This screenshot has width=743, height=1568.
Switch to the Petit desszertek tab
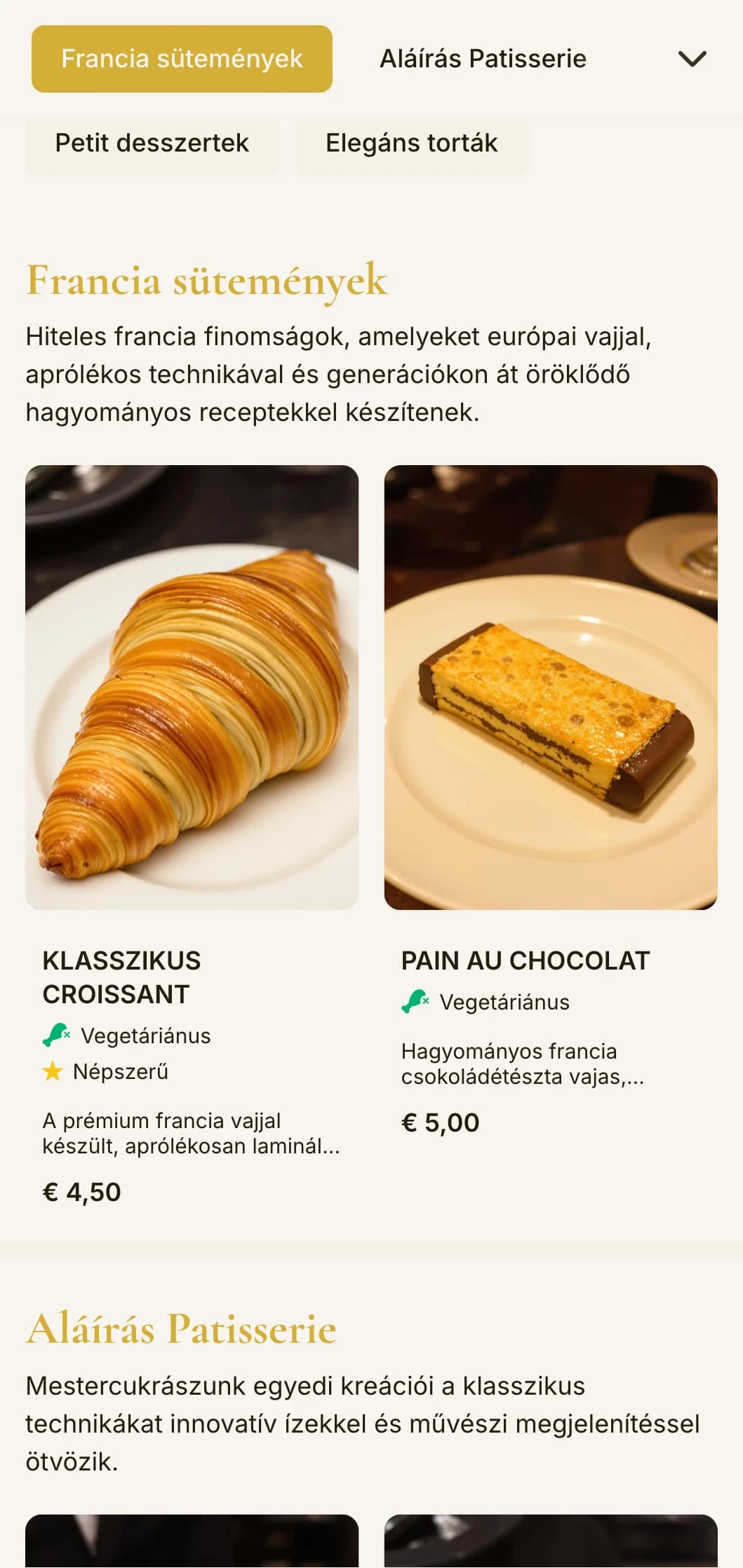[x=152, y=143]
